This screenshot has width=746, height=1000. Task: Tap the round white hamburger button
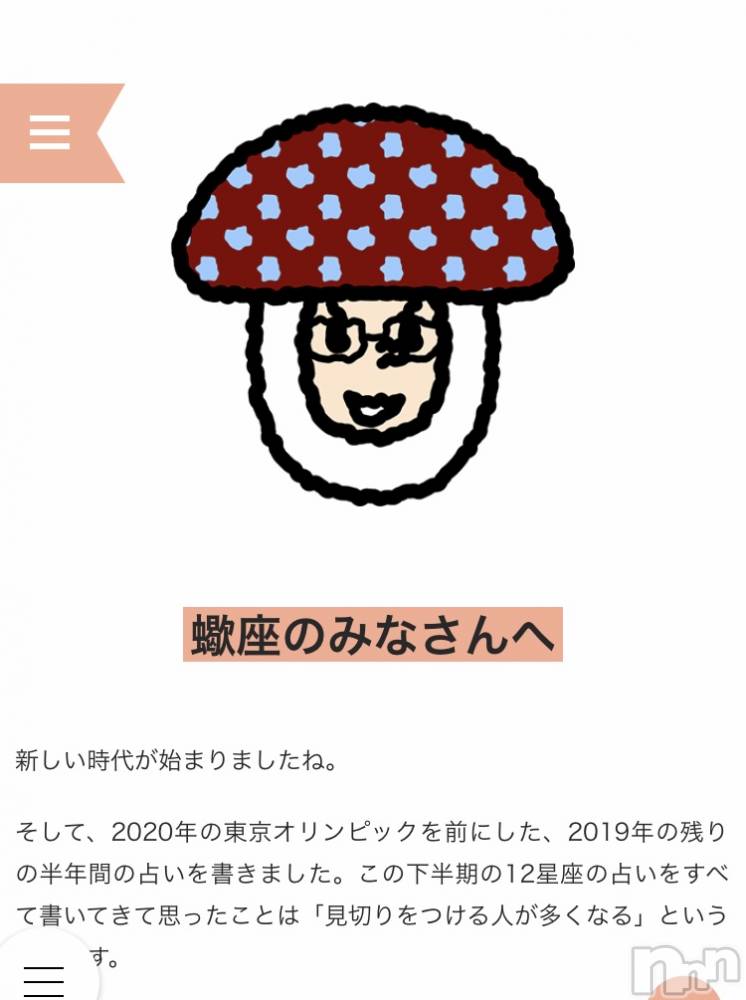[43, 978]
